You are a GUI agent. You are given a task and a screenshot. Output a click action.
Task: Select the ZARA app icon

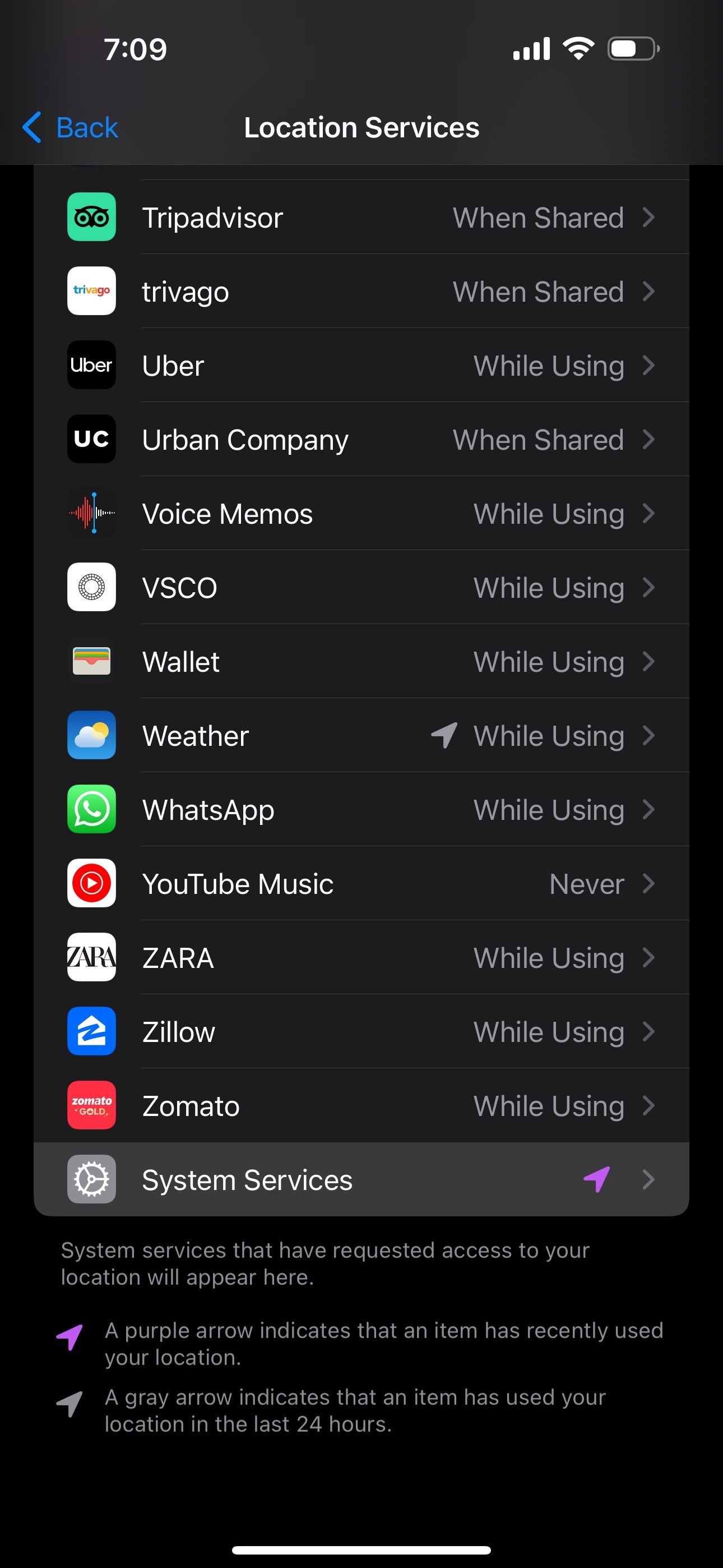(x=91, y=958)
